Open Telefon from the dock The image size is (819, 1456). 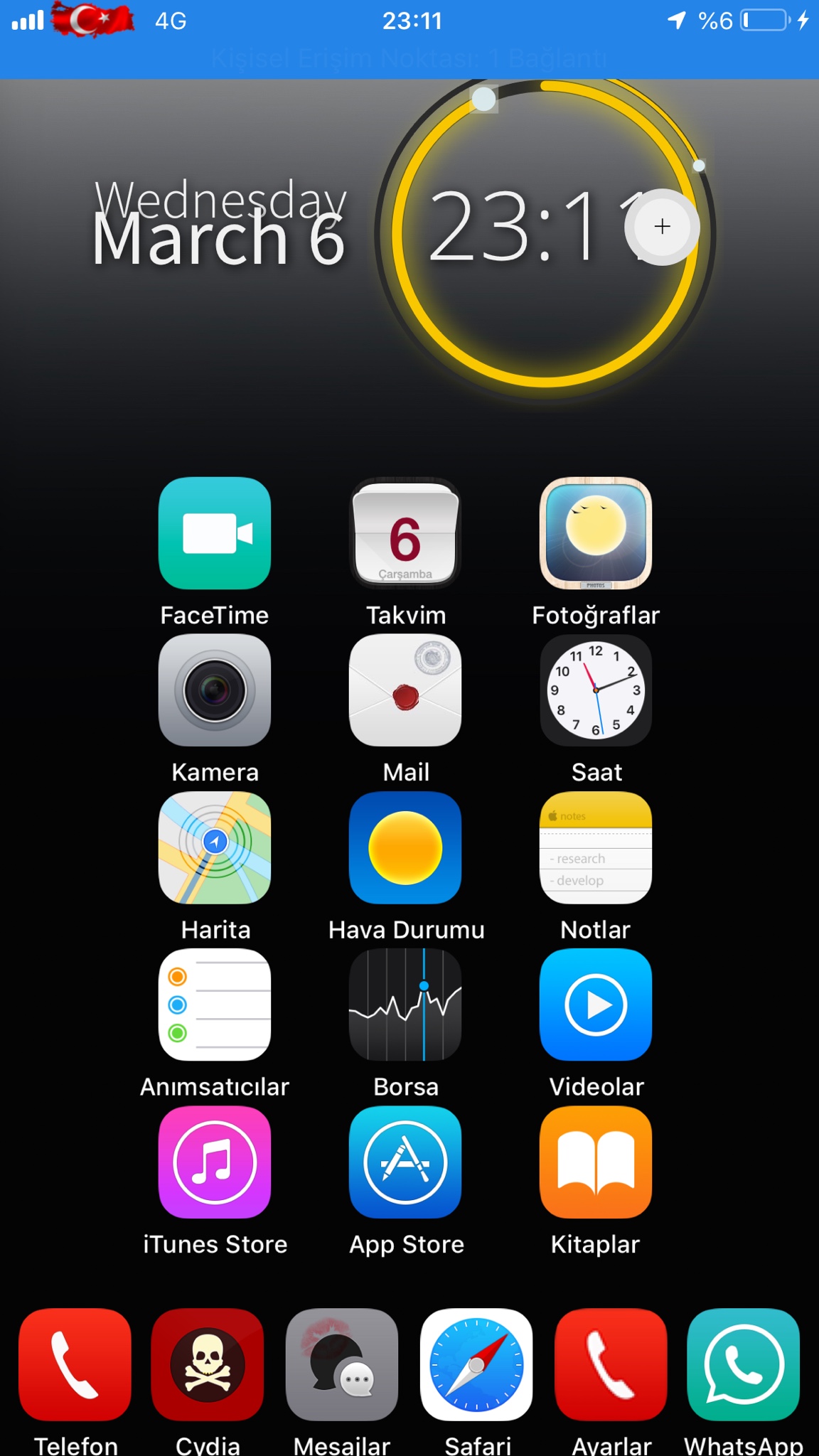click(x=75, y=1364)
